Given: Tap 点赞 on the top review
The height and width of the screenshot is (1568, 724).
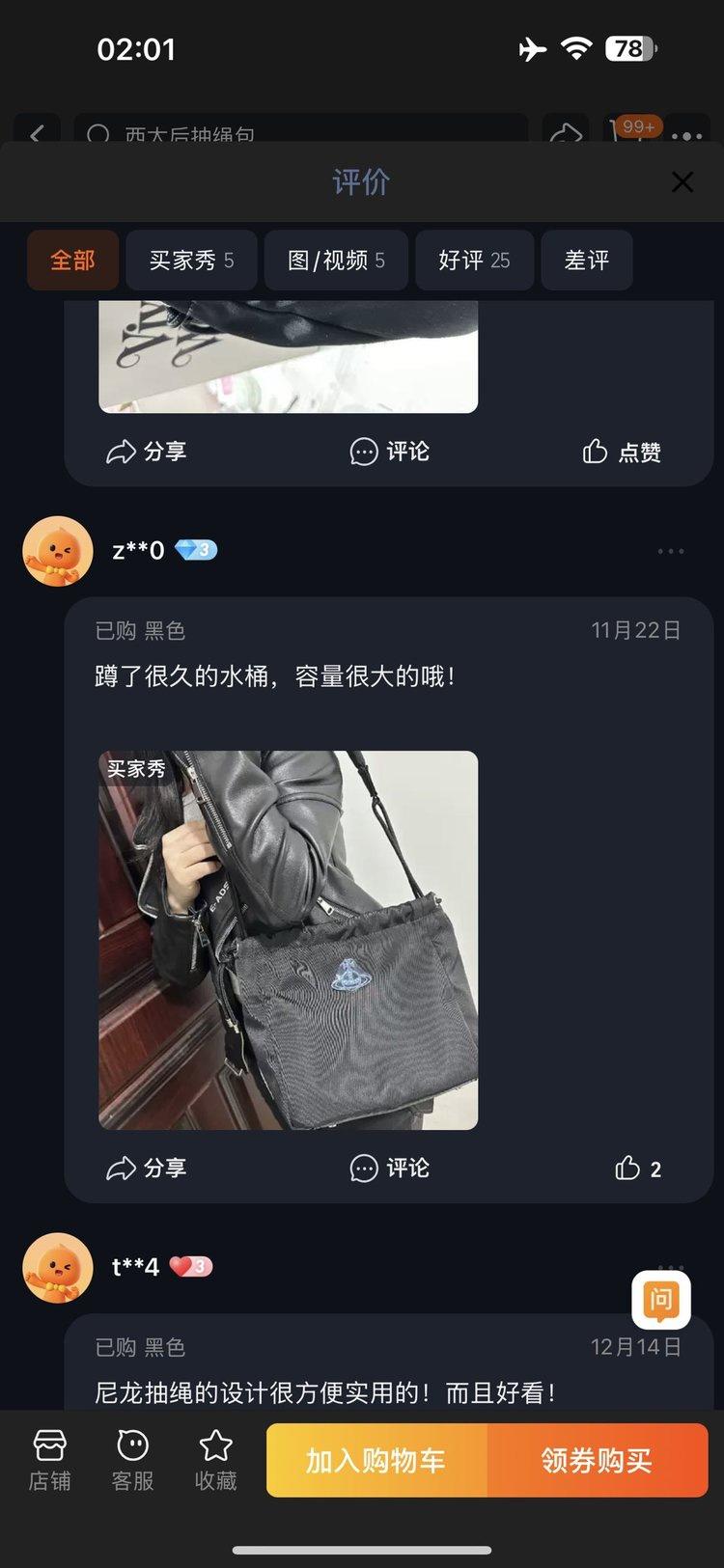Looking at the screenshot, I should [622, 452].
